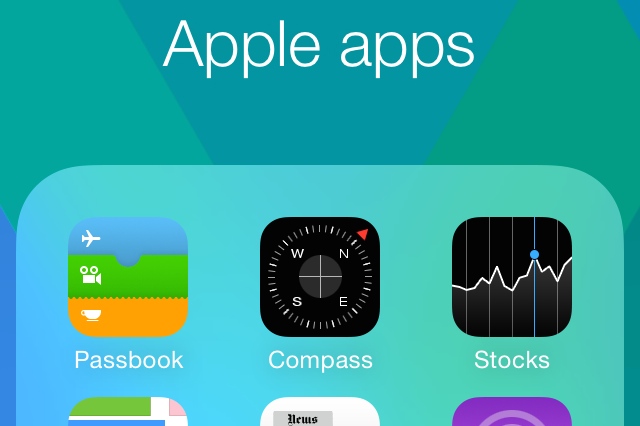
Task: Open the Newsstand icon with newspaper
Action: (320, 413)
